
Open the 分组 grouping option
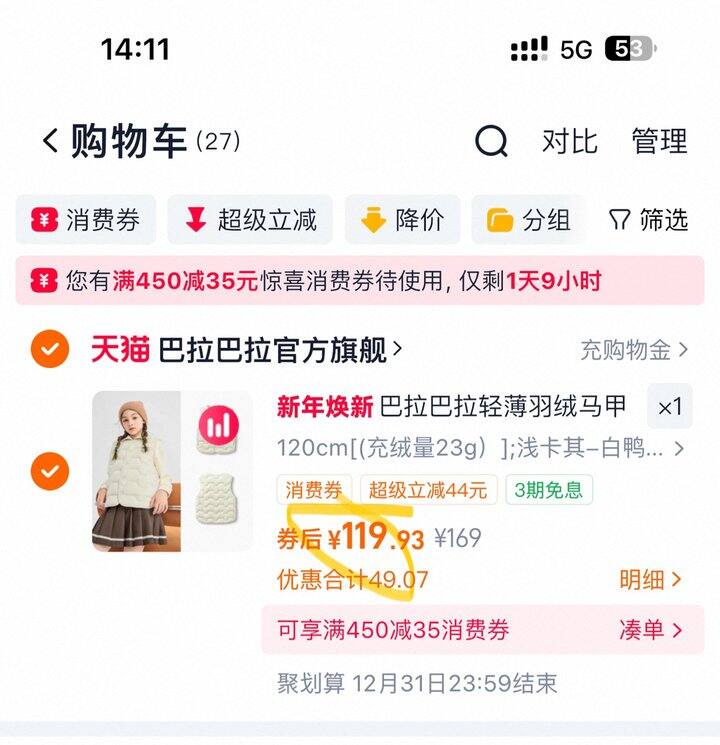pos(529,220)
